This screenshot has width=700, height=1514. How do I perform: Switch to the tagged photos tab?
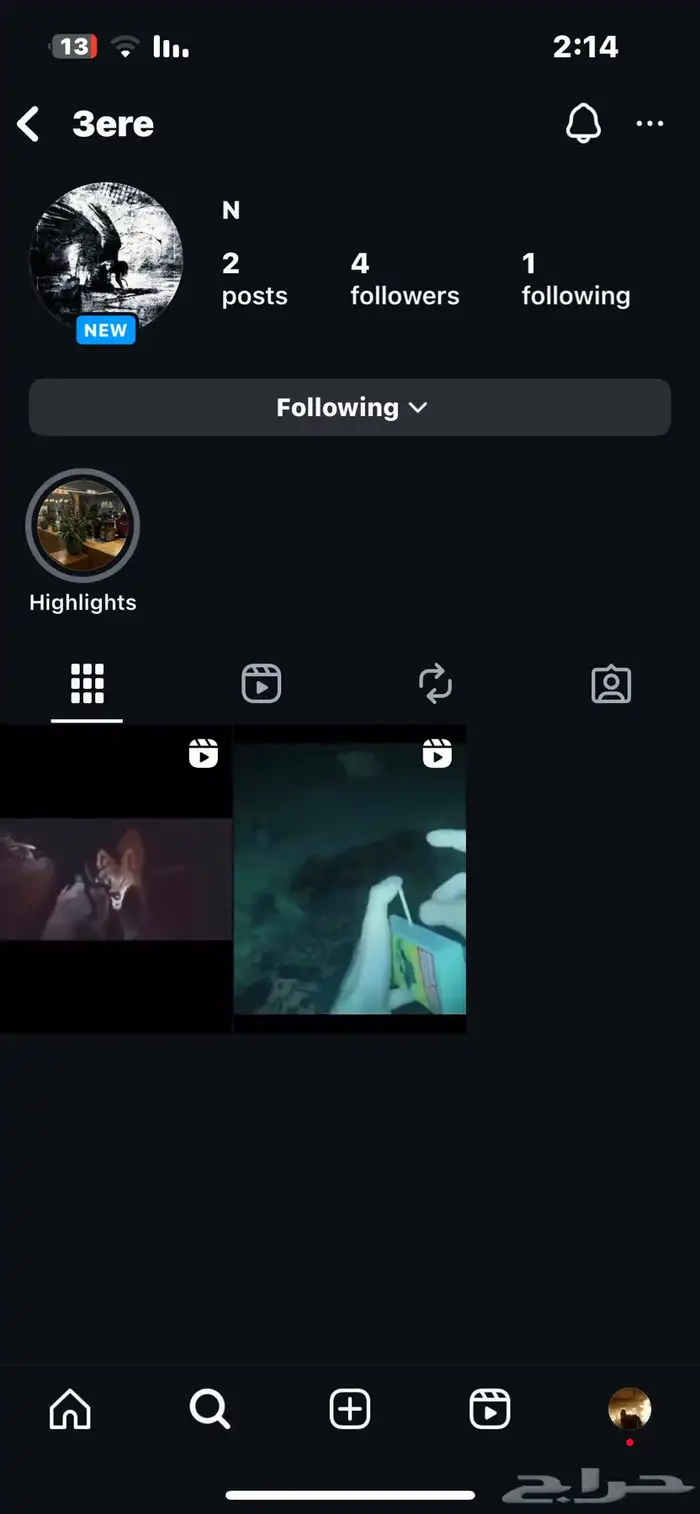coord(611,684)
